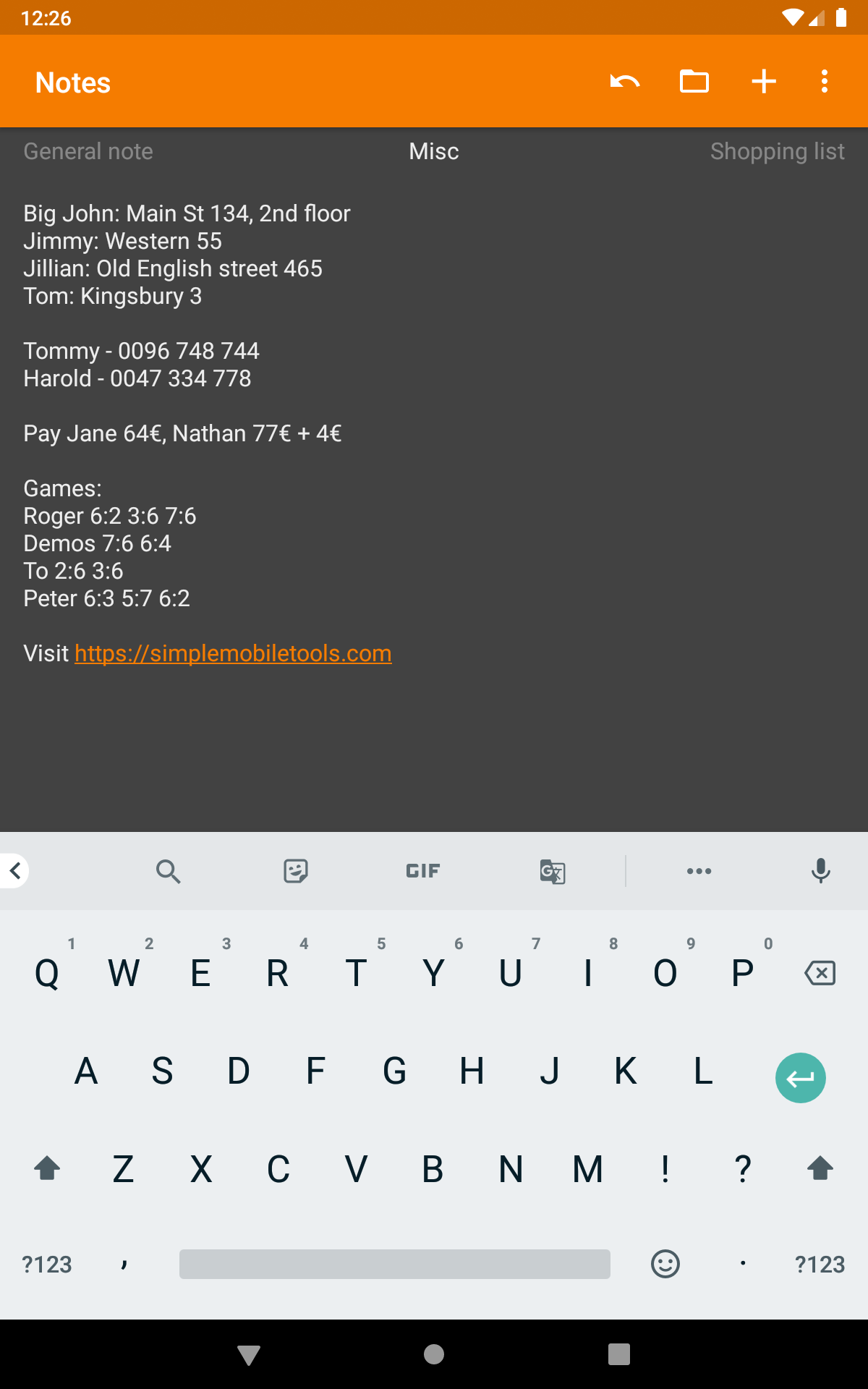Open the overflow menu

tap(824, 82)
